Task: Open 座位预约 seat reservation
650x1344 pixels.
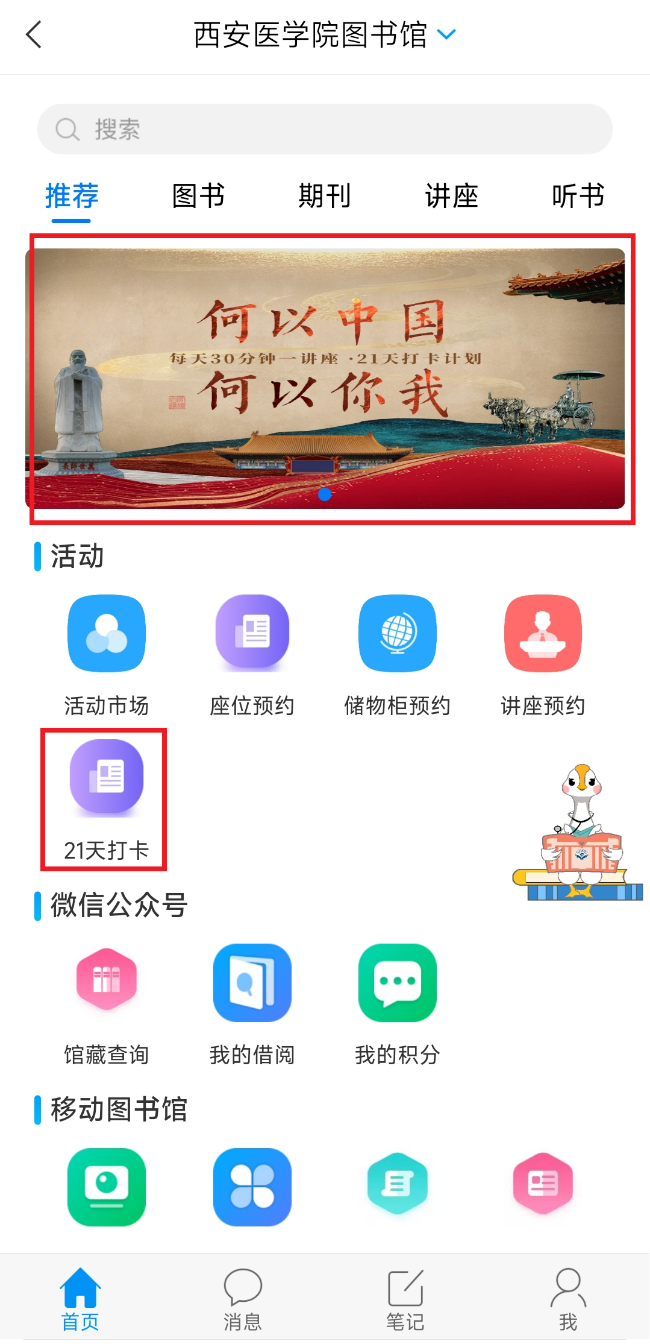Action: click(x=252, y=634)
